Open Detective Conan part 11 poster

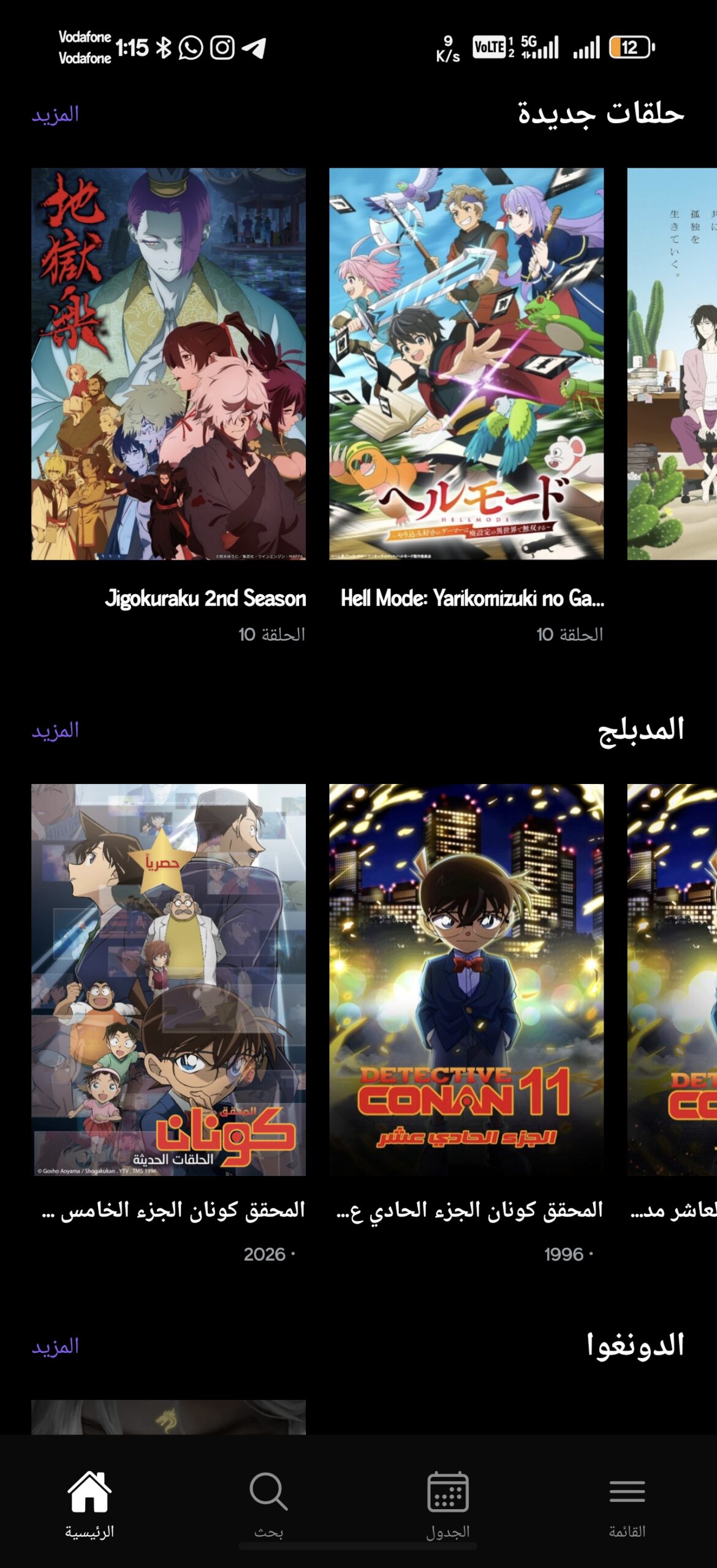pos(466,980)
